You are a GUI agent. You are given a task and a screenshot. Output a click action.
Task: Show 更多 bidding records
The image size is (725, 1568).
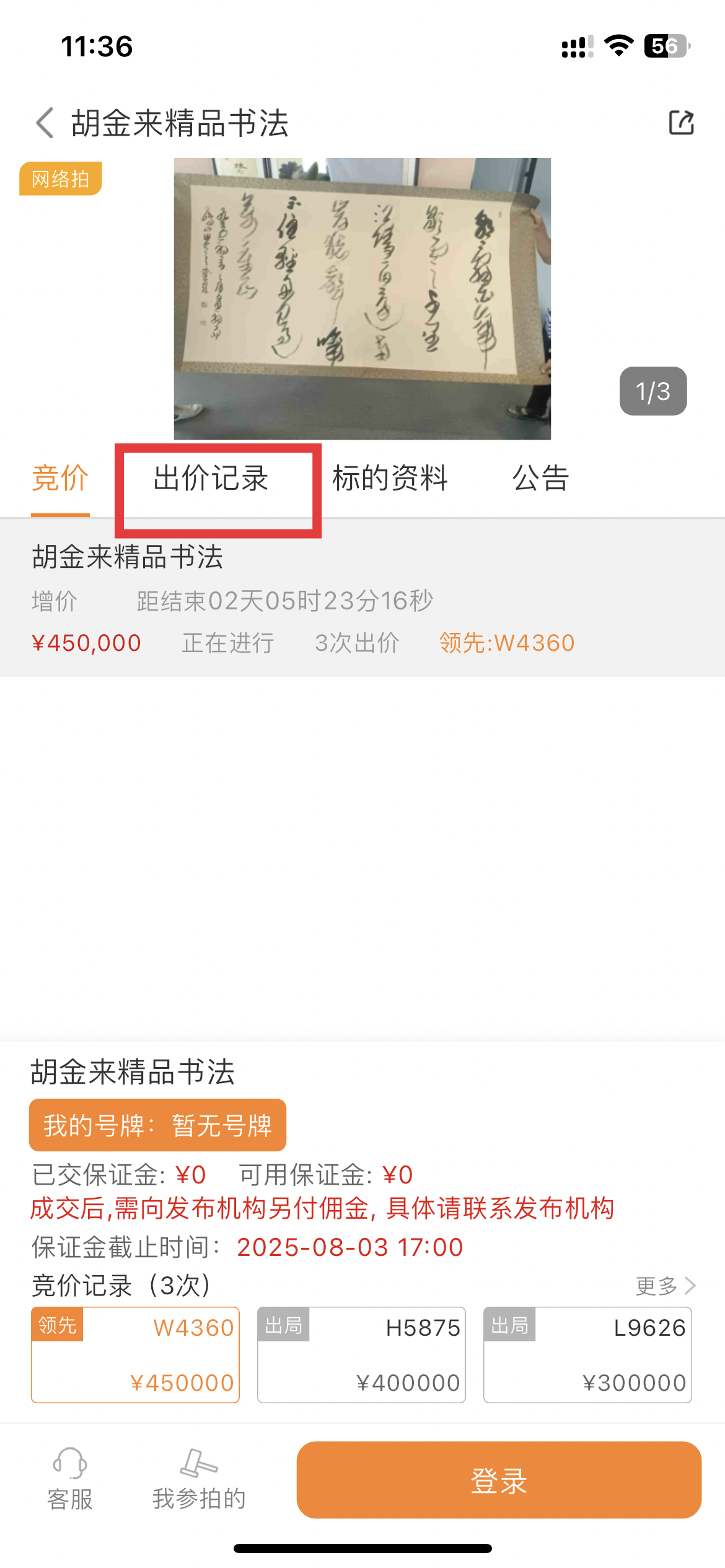[664, 1286]
